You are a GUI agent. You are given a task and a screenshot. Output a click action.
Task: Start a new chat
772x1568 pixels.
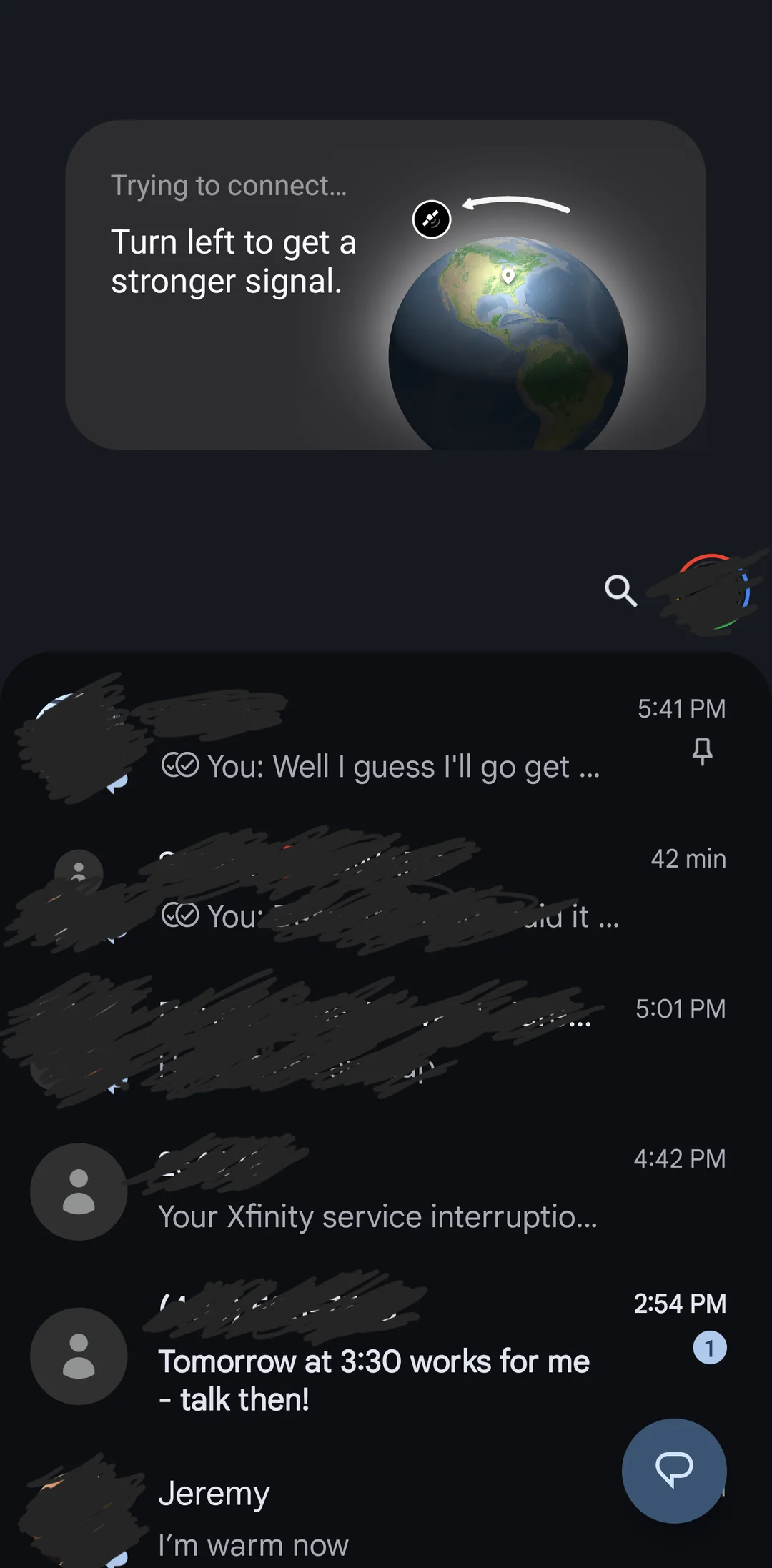[x=673, y=1470]
